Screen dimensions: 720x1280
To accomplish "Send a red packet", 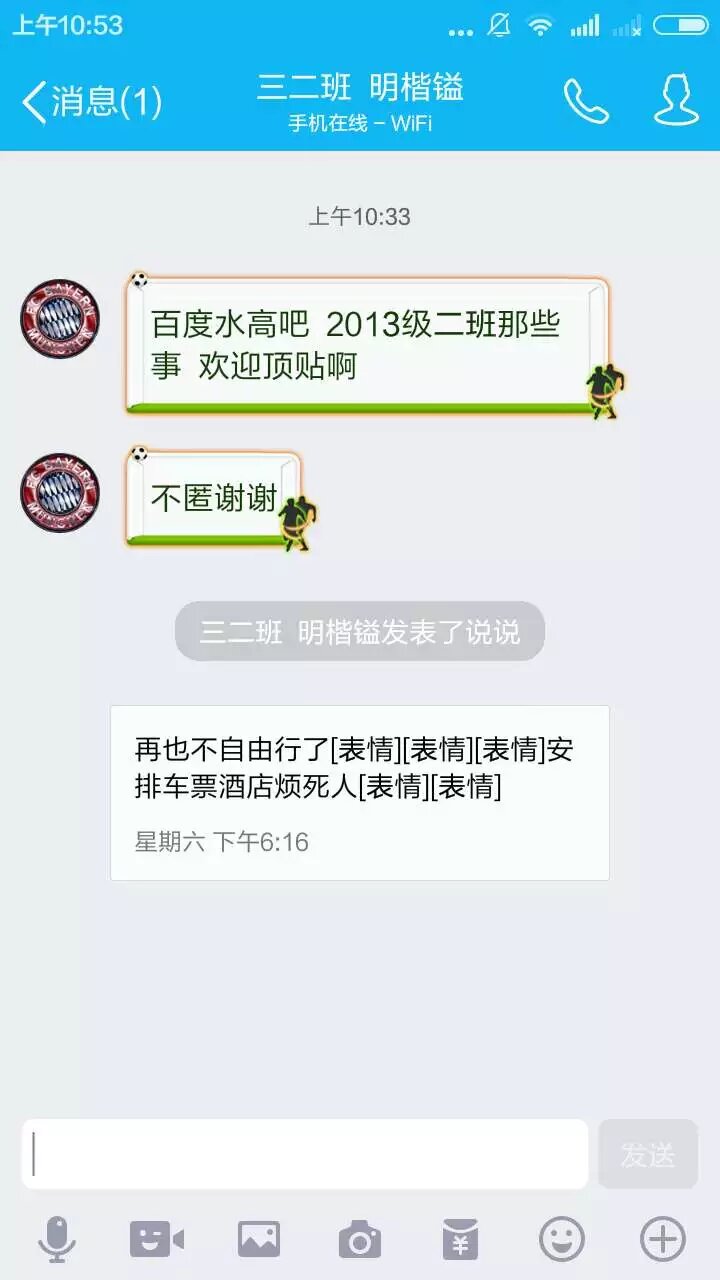I will tap(460, 1240).
